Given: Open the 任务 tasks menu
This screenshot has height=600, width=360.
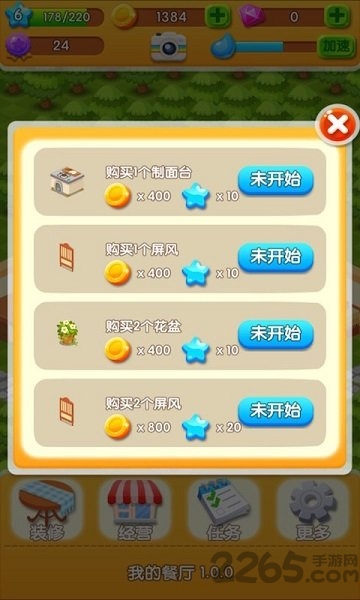Looking at the screenshot, I should coord(224,510).
